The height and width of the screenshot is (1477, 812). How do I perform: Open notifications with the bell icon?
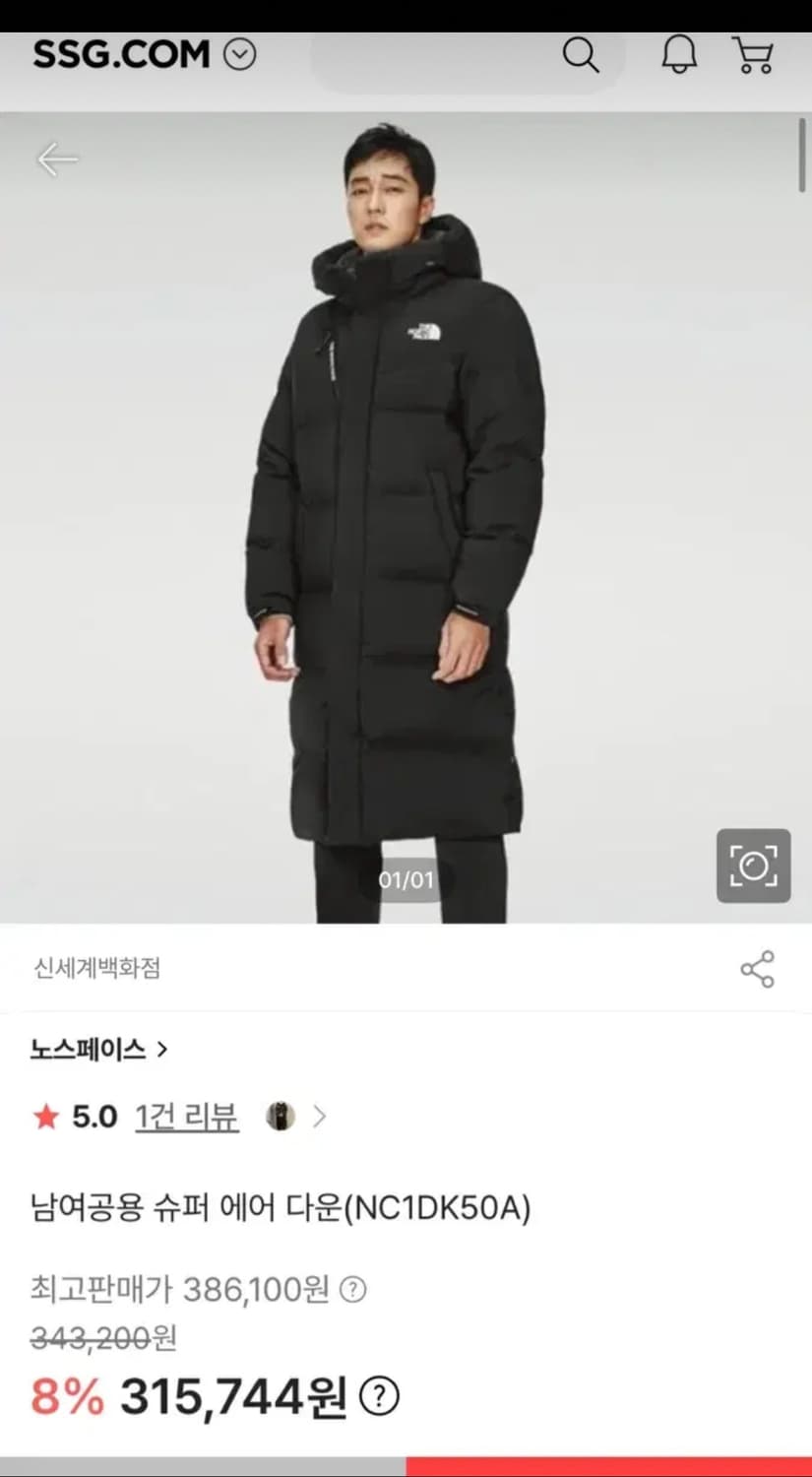[678, 56]
